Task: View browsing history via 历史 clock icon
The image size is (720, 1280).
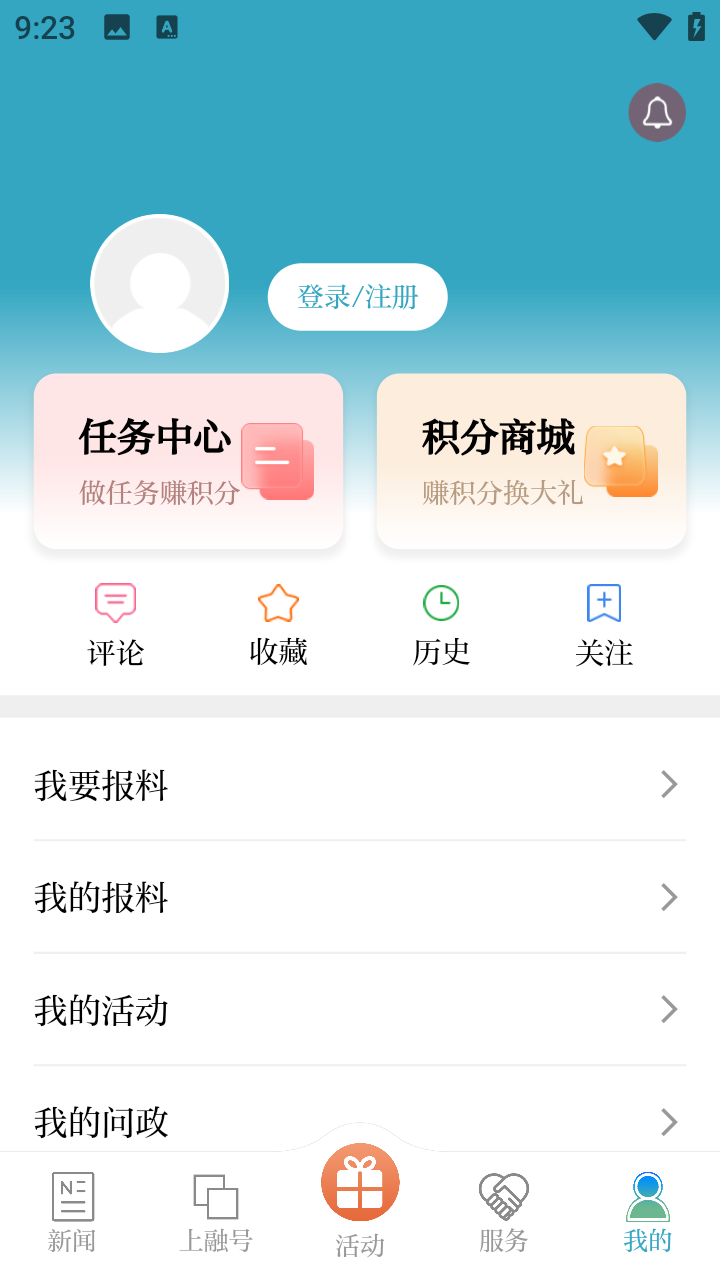Action: [x=441, y=603]
